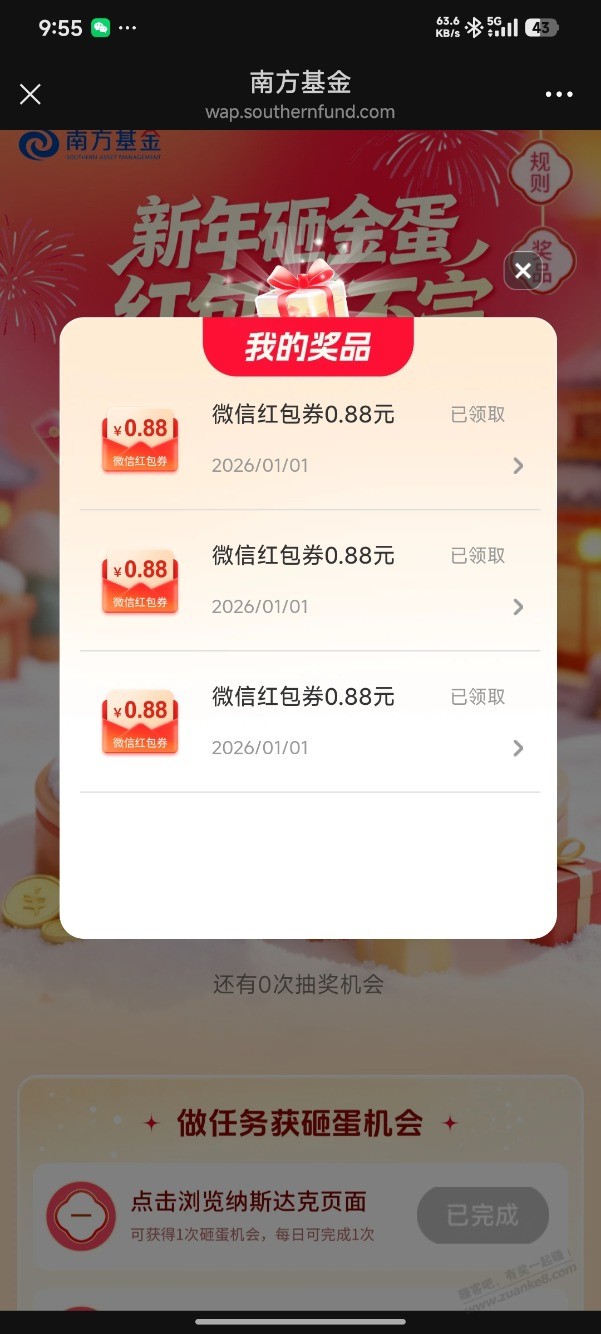Close the 南方基金 web page

(x=30, y=94)
